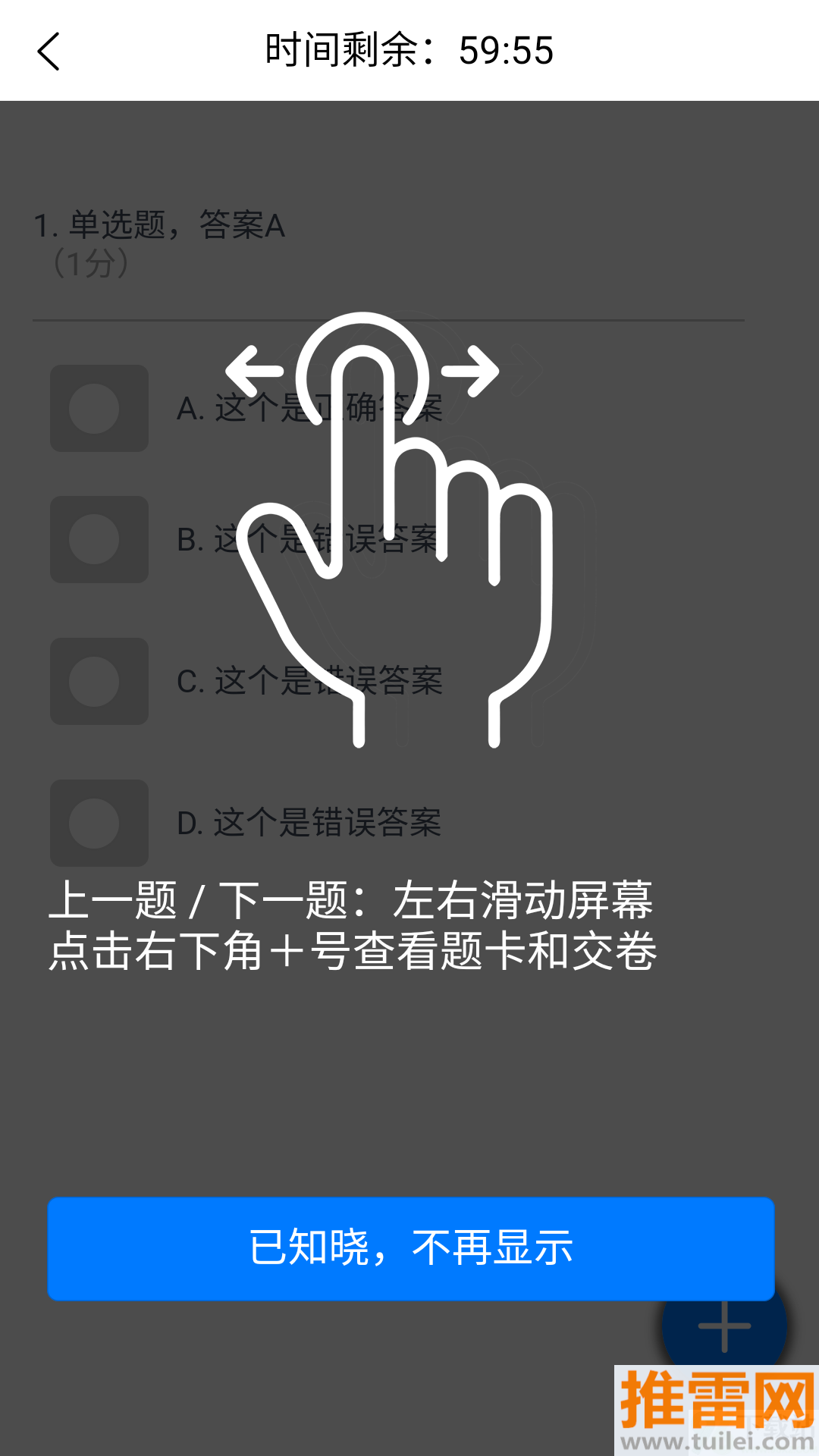Dismiss the tutorial with 已知晓，不再显示
819x1456 pixels.
coord(410,1248)
